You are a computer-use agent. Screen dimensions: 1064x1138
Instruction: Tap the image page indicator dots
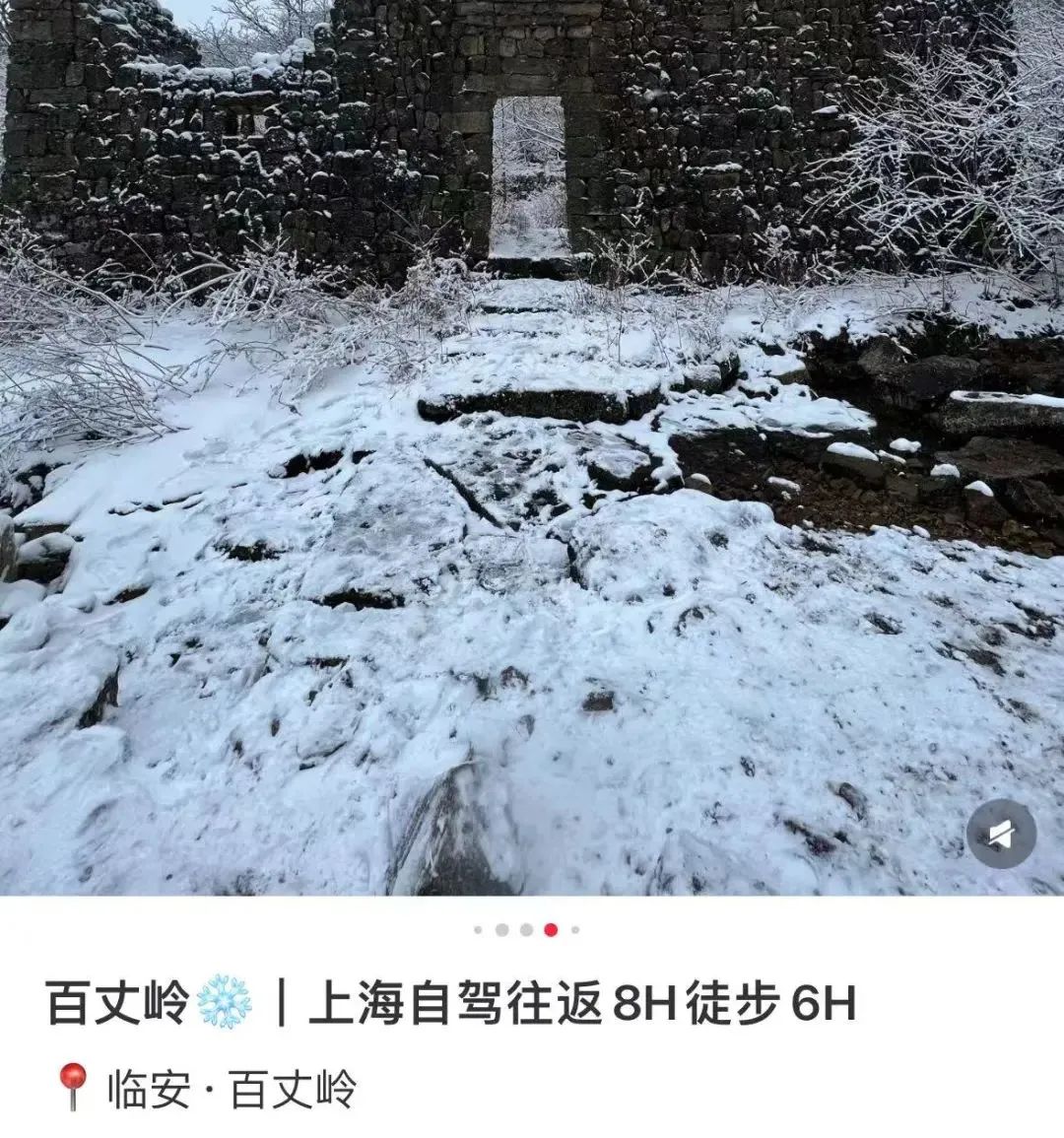tap(526, 929)
